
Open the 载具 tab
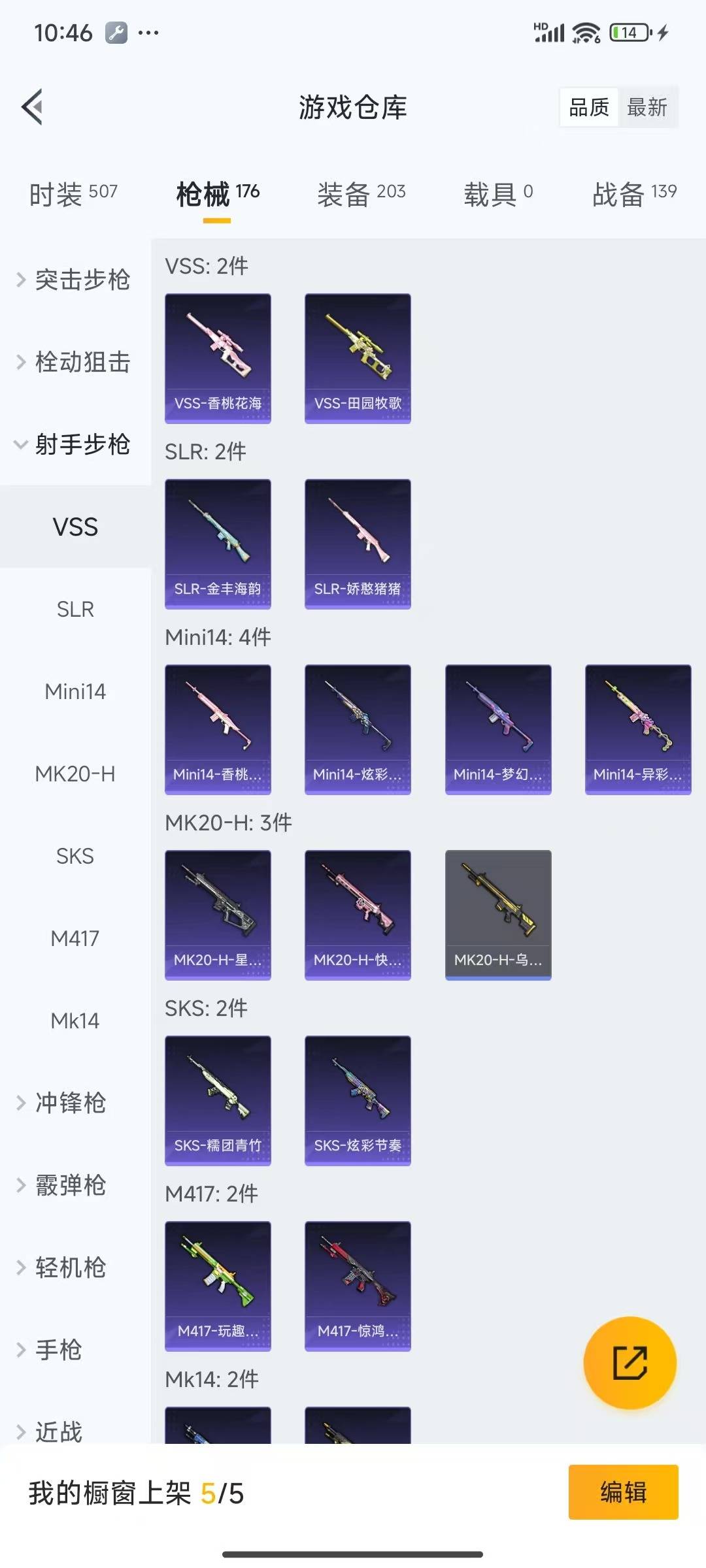tap(498, 194)
